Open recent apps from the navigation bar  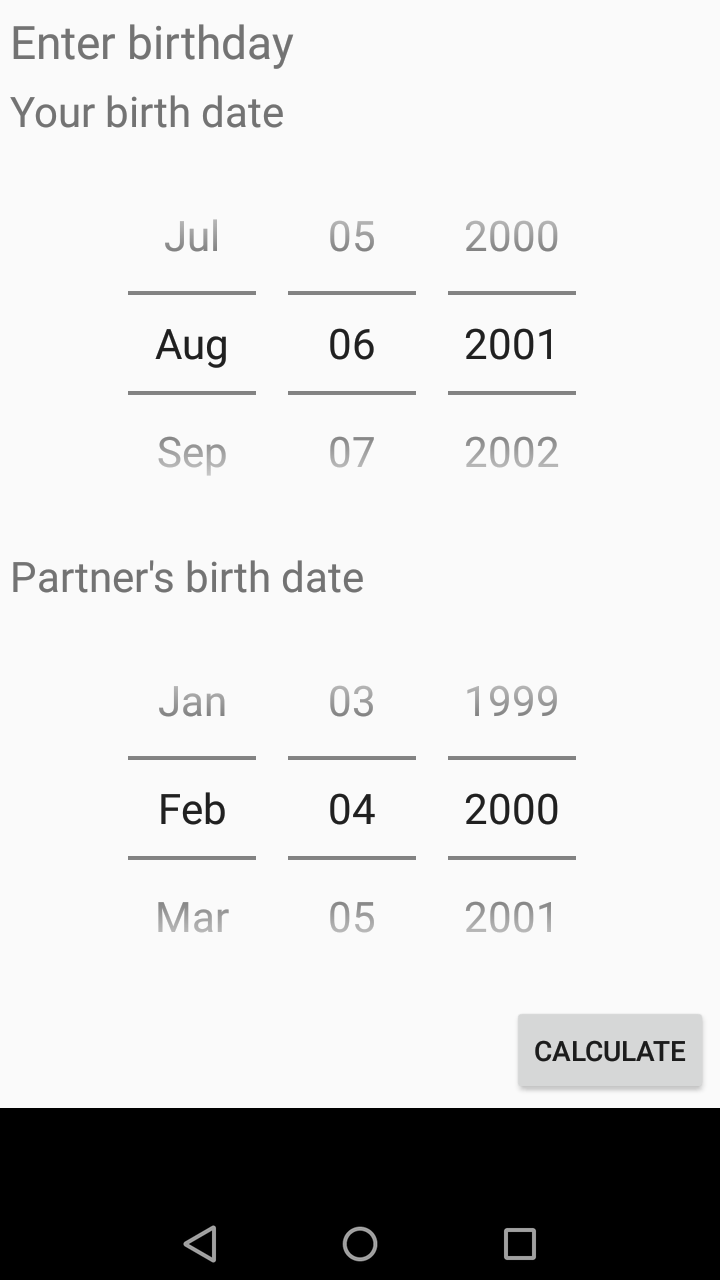[x=520, y=1244]
